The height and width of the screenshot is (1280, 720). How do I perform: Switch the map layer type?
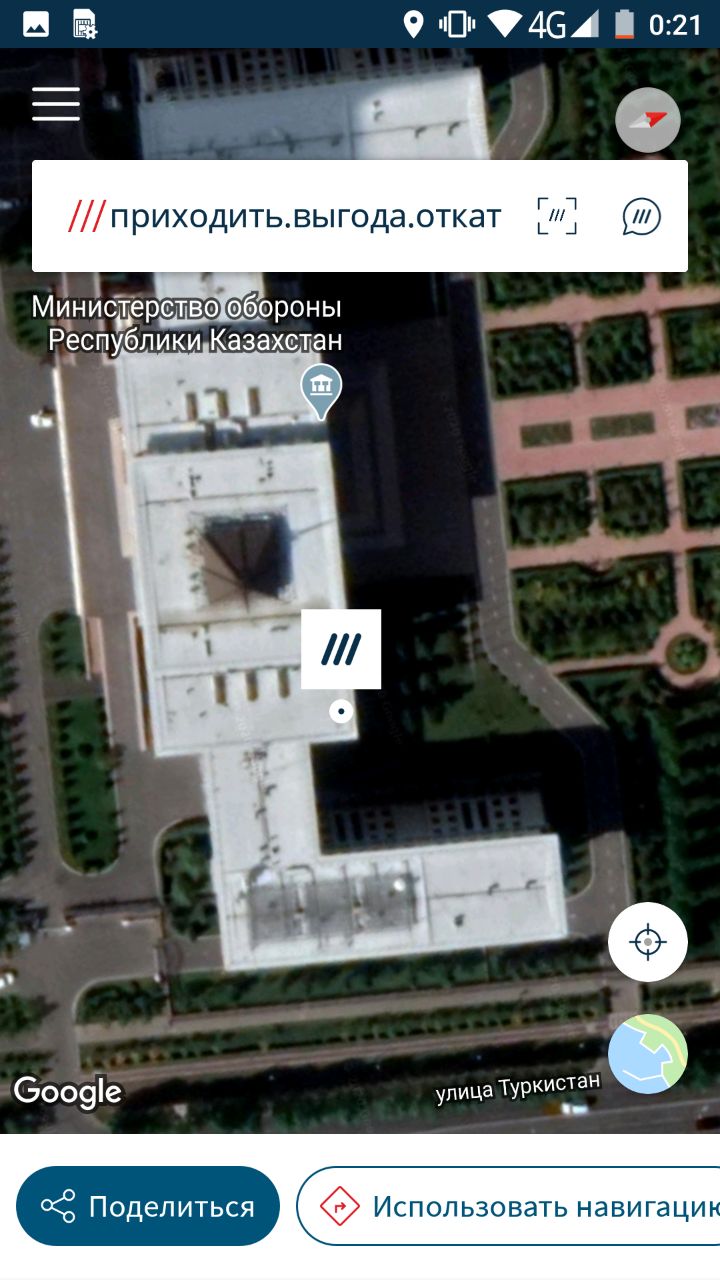pyautogui.click(x=648, y=1053)
